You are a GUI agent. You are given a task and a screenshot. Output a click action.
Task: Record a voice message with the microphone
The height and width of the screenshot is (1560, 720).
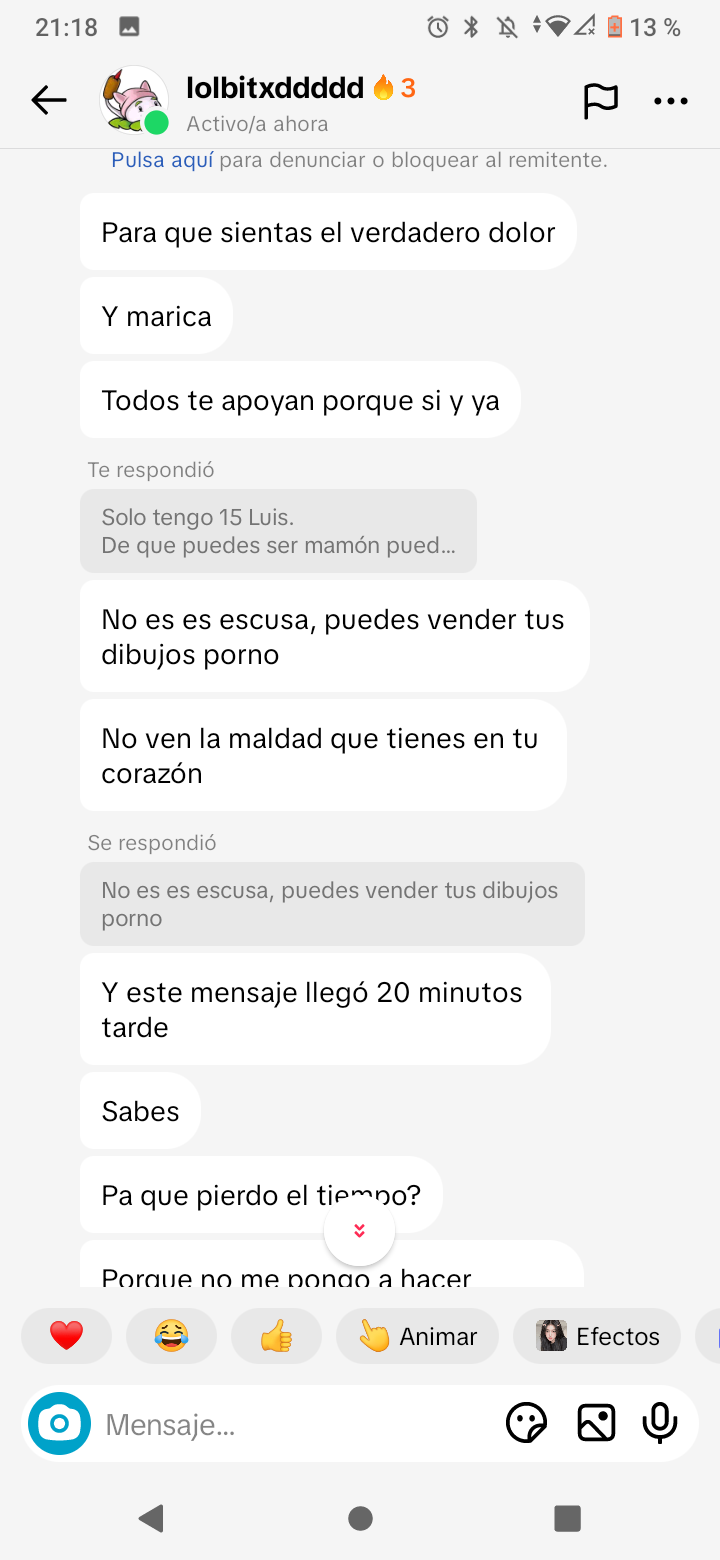pyautogui.click(x=660, y=1423)
